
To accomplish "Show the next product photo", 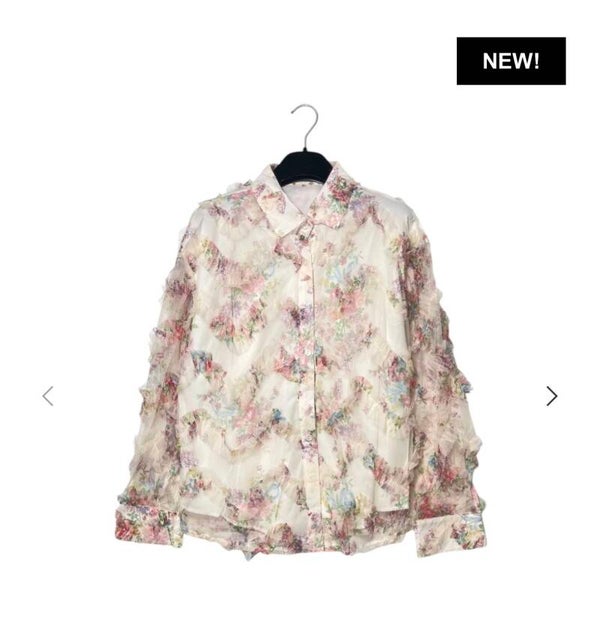I will (x=551, y=396).
